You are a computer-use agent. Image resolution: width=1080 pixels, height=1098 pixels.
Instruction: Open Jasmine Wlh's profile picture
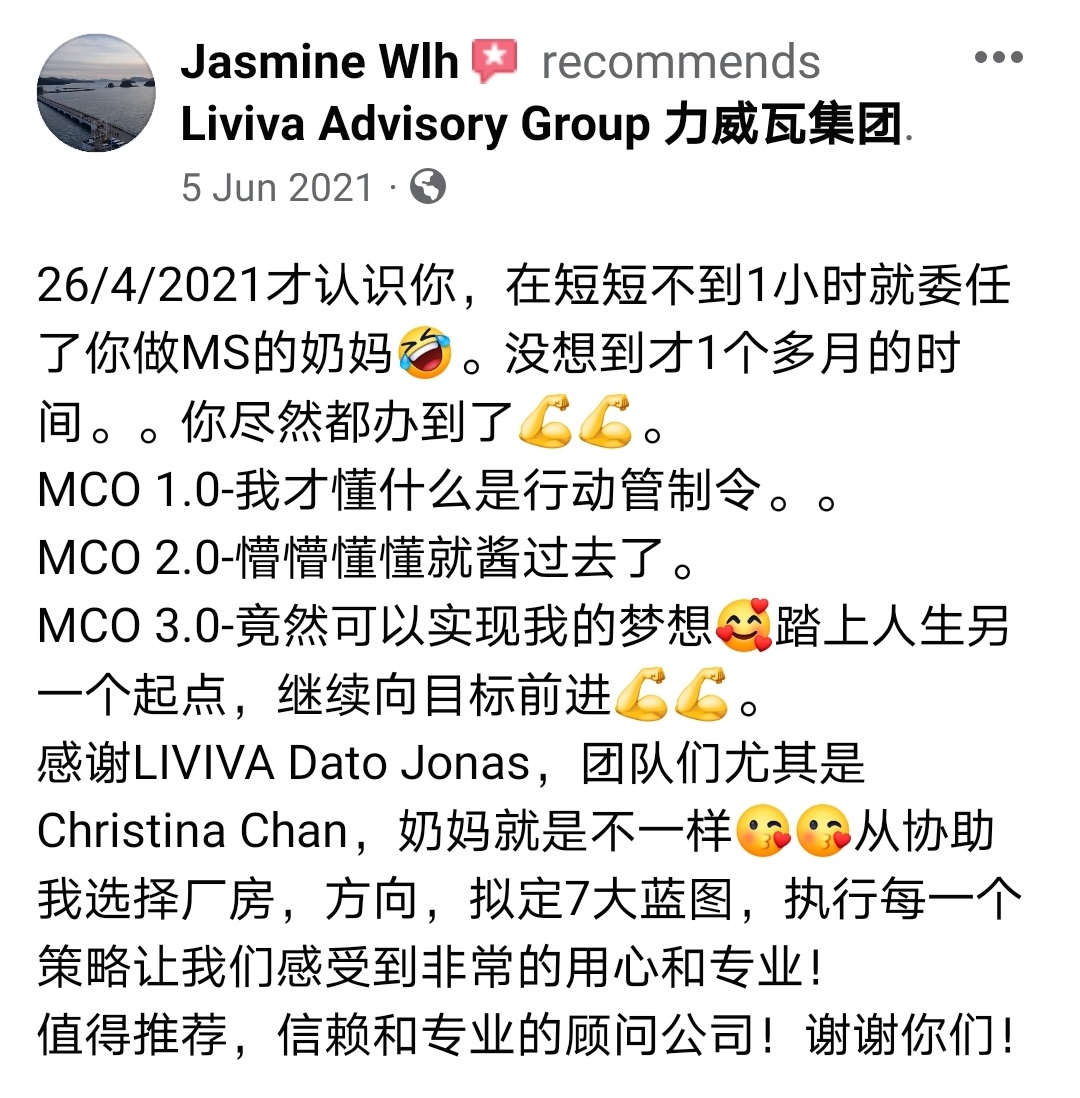pos(96,94)
